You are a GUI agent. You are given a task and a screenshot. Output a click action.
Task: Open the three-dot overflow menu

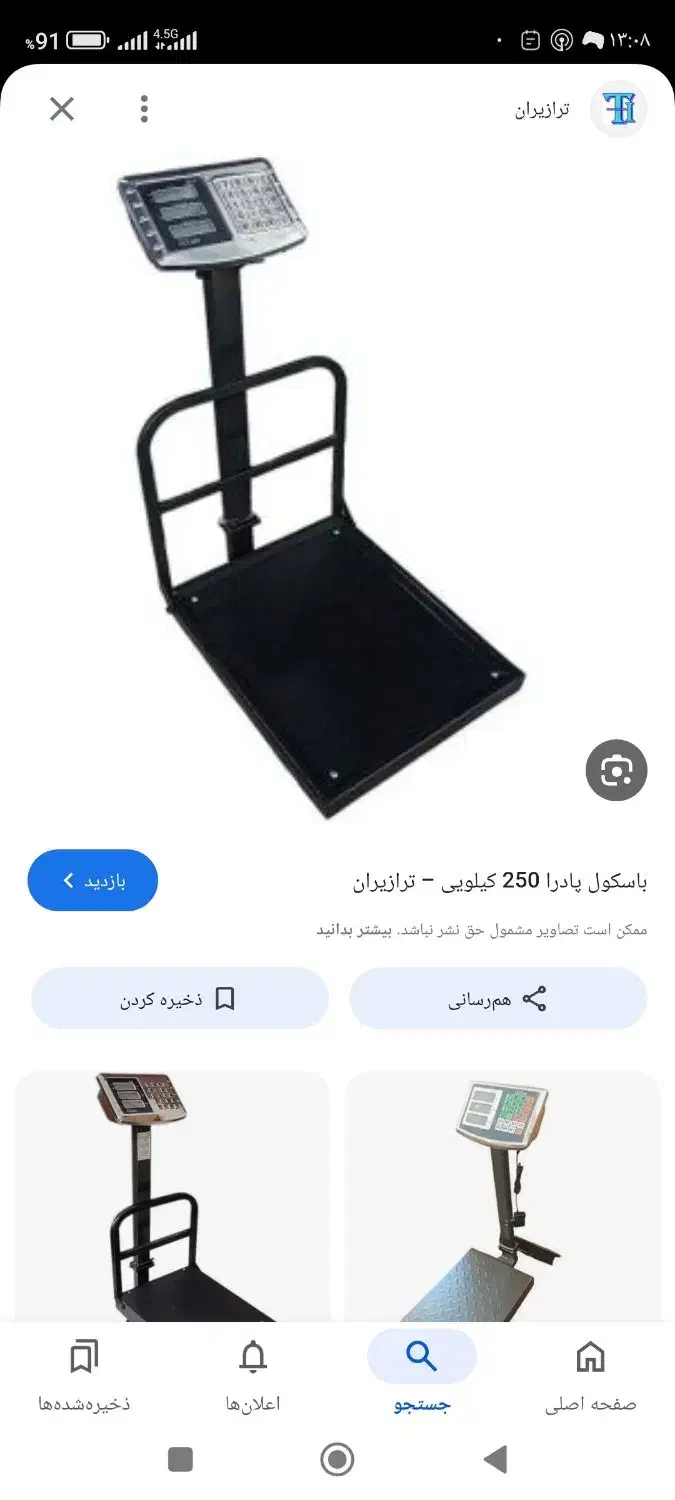144,109
